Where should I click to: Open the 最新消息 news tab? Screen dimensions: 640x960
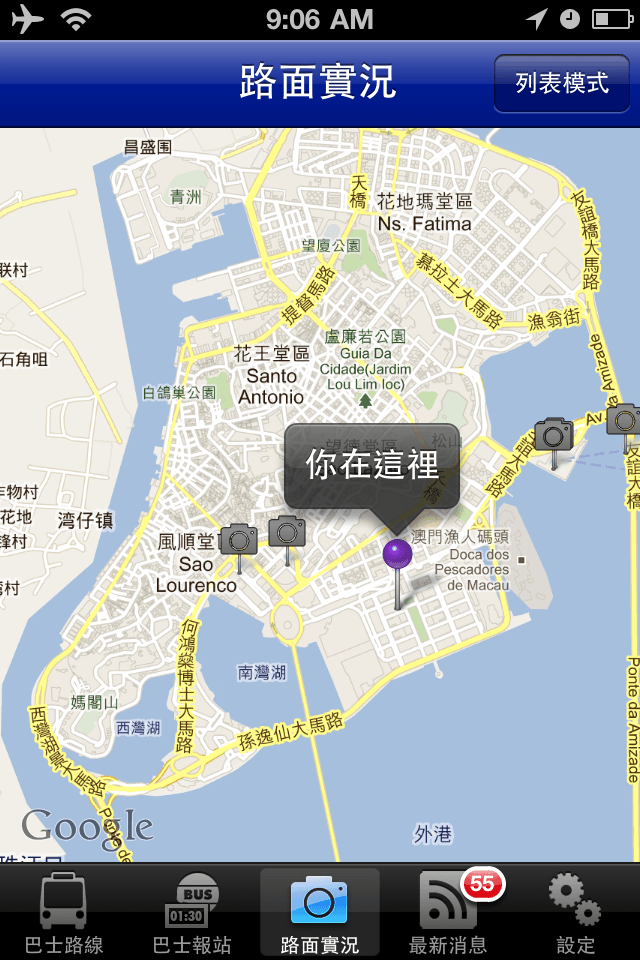448,914
